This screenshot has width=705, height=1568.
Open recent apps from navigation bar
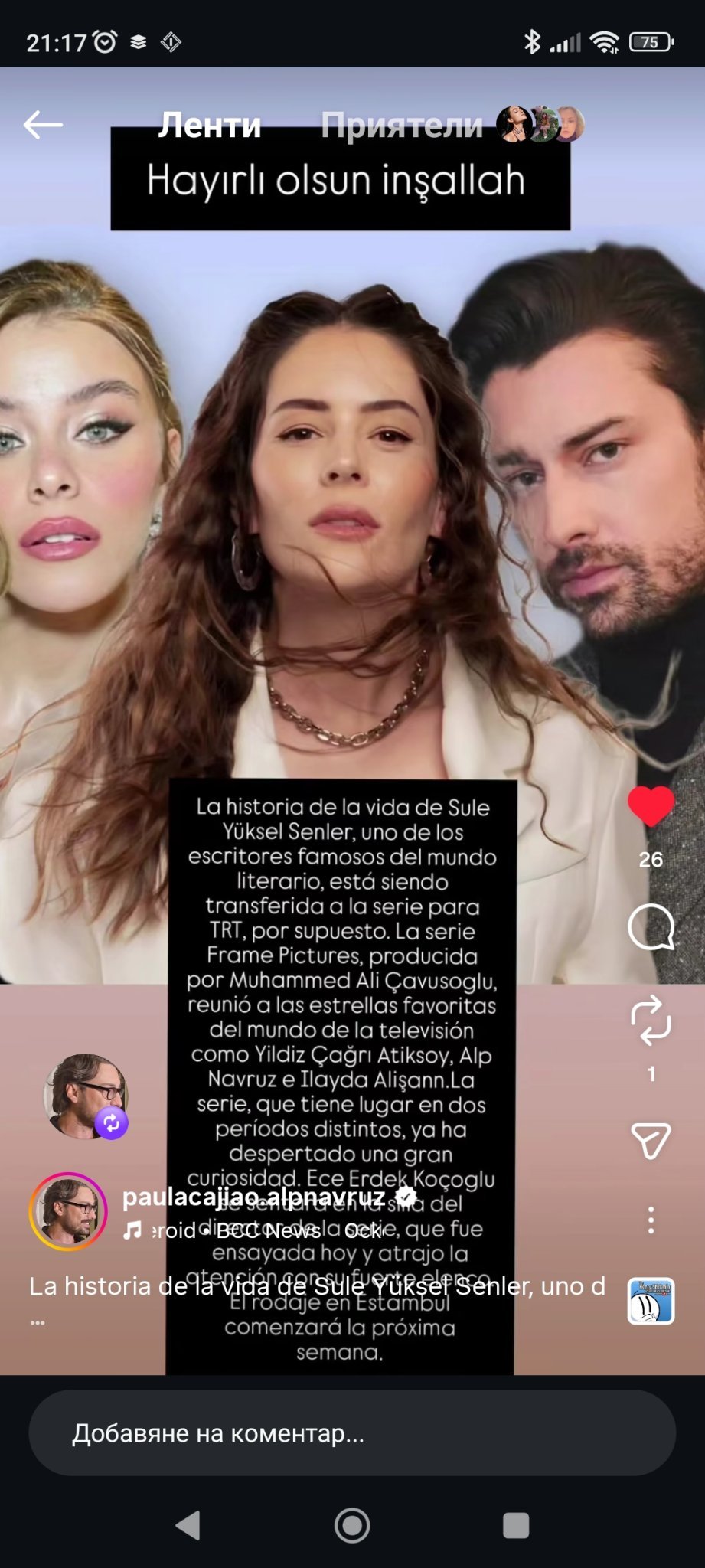click(x=516, y=1526)
